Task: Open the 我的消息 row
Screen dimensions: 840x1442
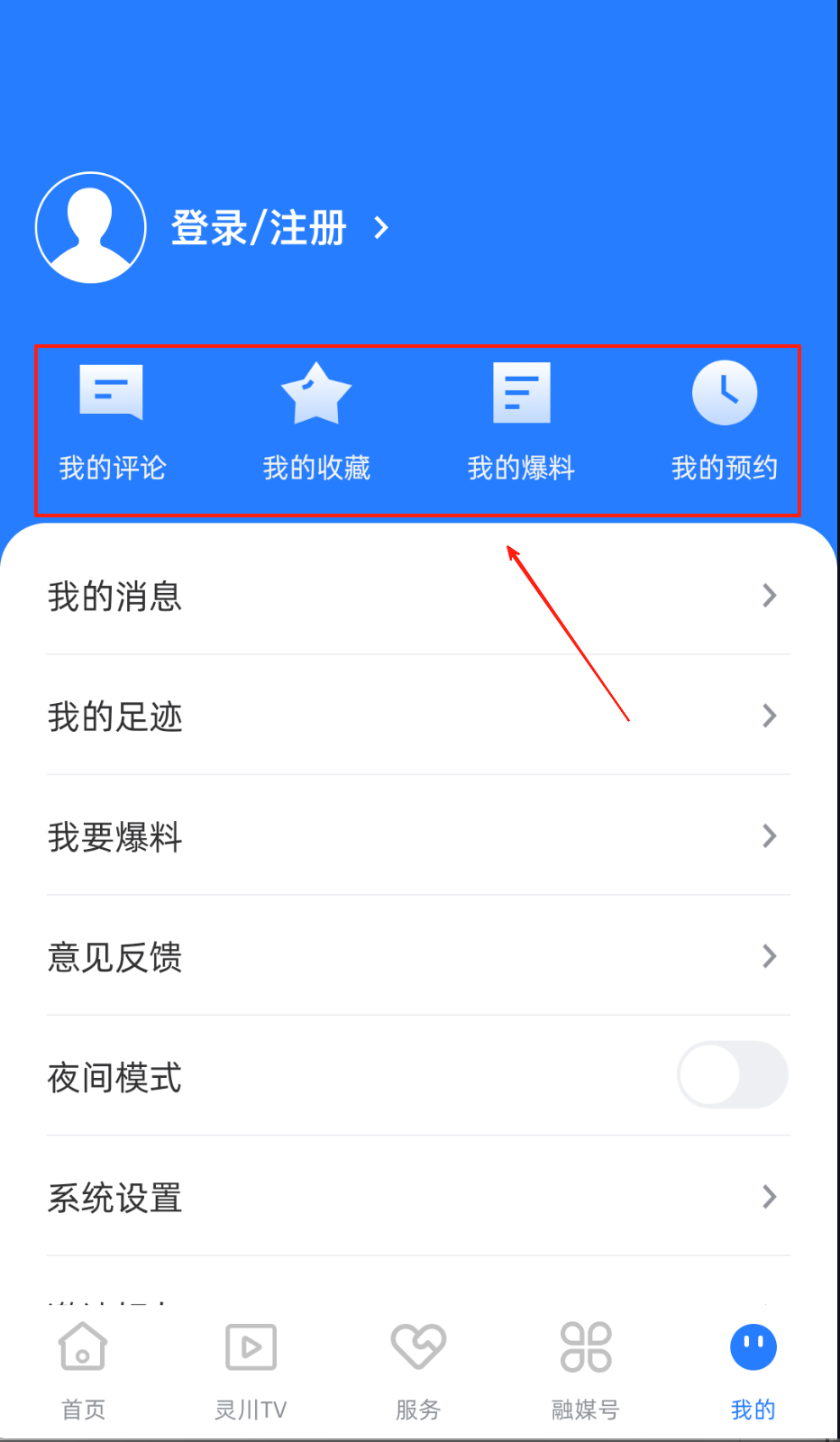Action: 418,596
